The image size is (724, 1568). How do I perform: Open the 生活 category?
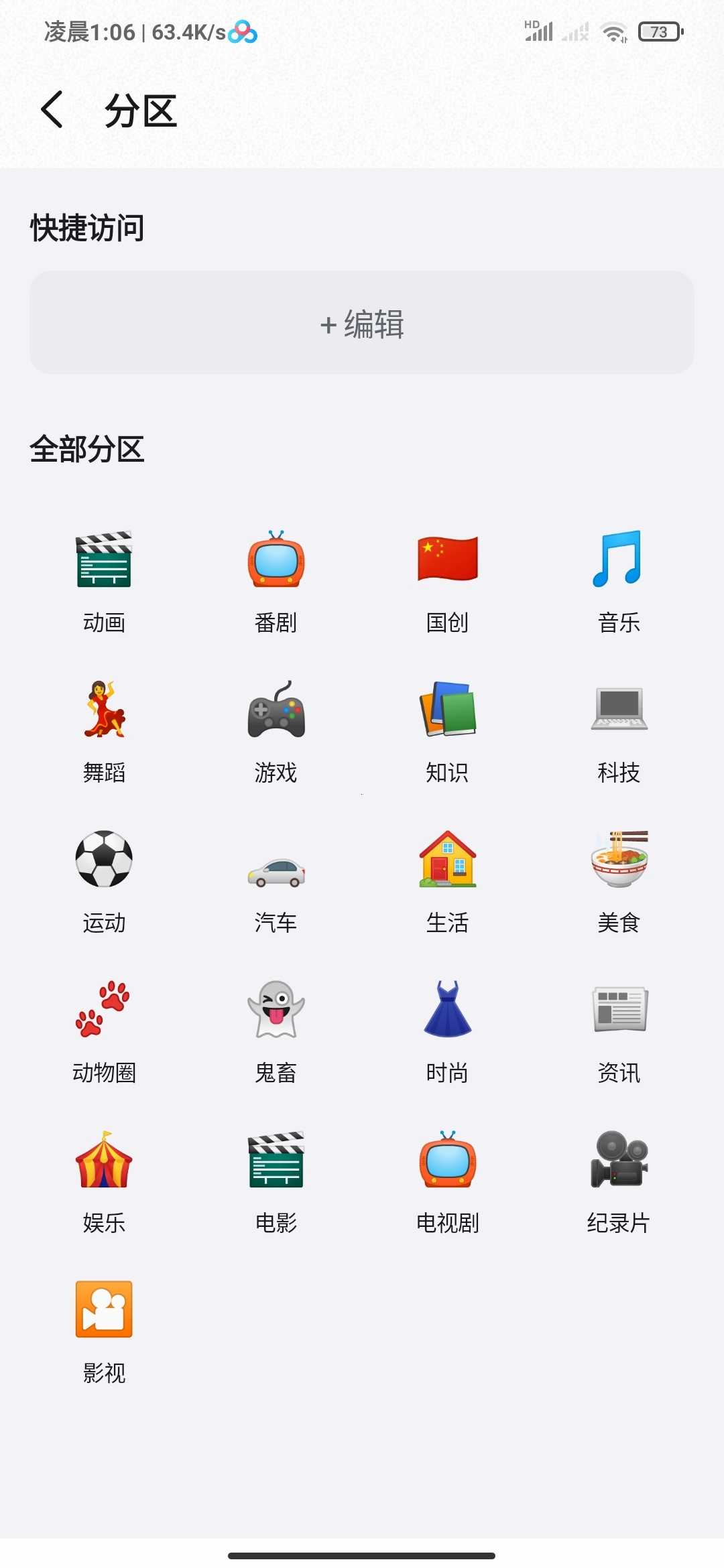(447, 880)
